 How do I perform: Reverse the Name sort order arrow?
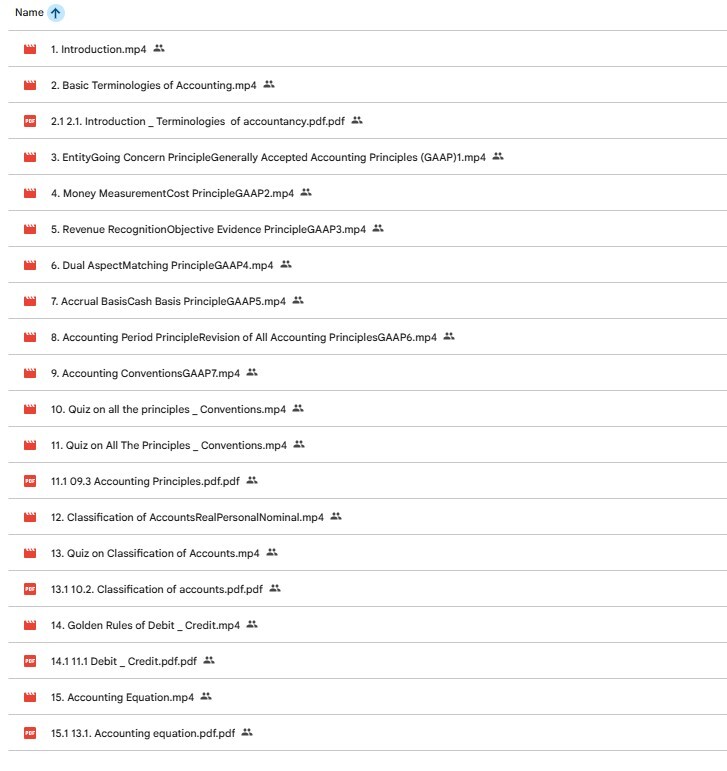[x=56, y=13]
